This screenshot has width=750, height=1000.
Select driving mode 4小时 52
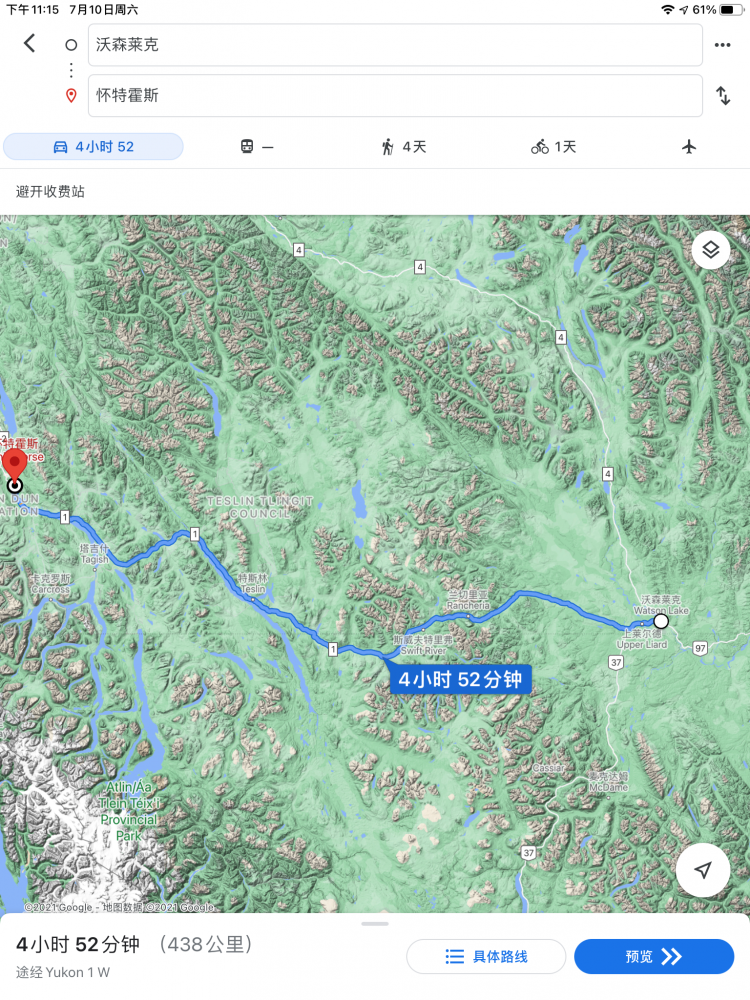(x=93, y=147)
